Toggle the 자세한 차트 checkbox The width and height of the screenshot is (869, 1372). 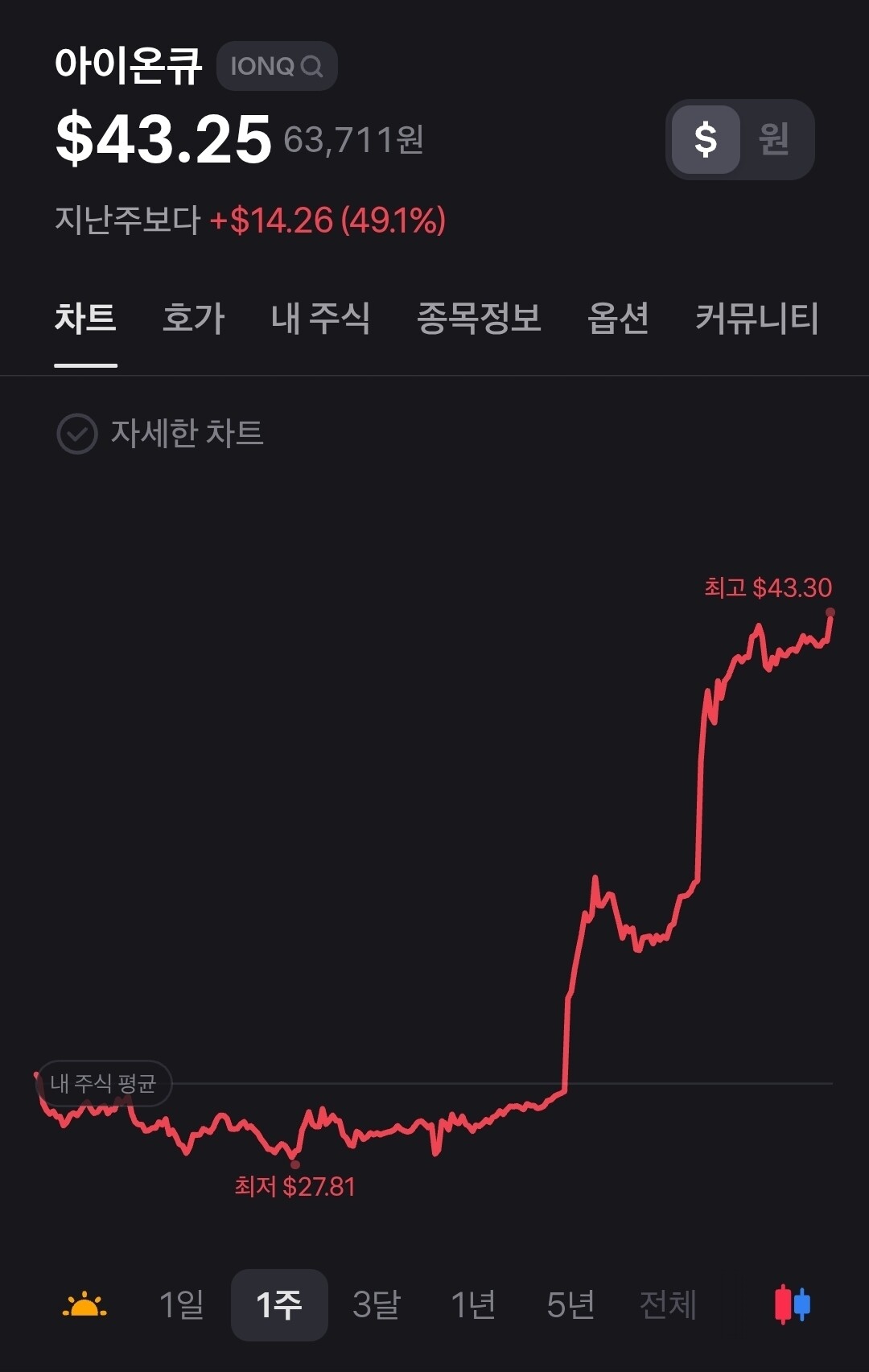click(x=77, y=434)
